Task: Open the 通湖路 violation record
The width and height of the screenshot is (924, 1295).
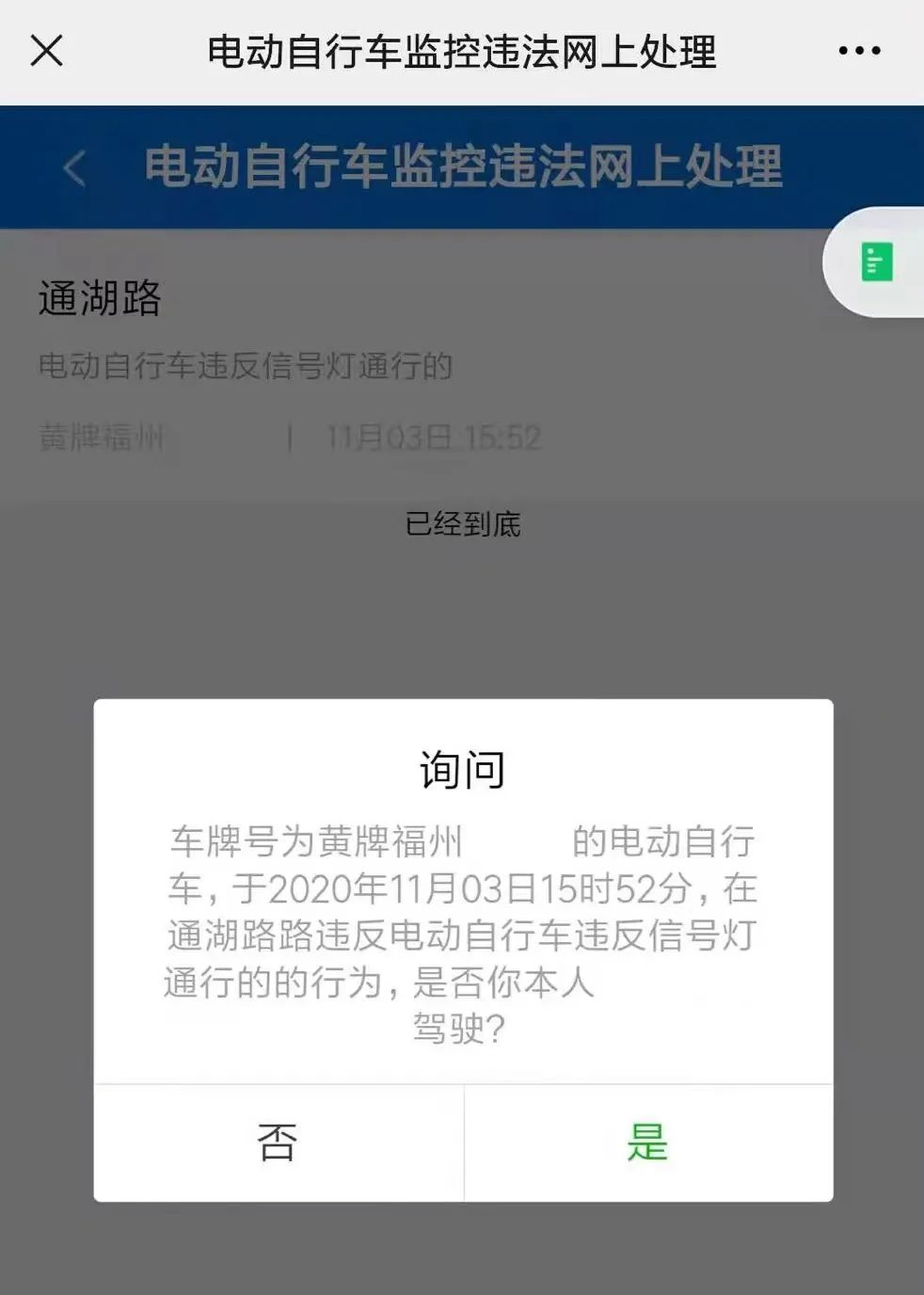Action: click(x=282, y=362)
